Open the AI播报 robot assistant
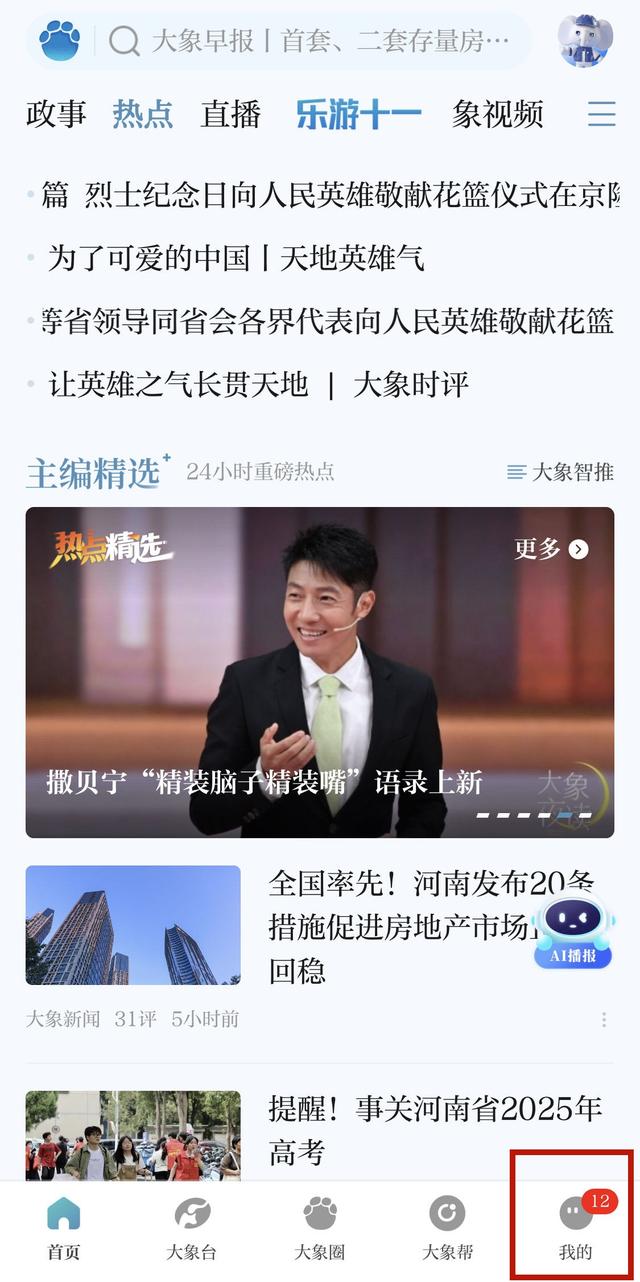Image resolution: width=640 pixels, height=1282 pixels. pos(574,932)
